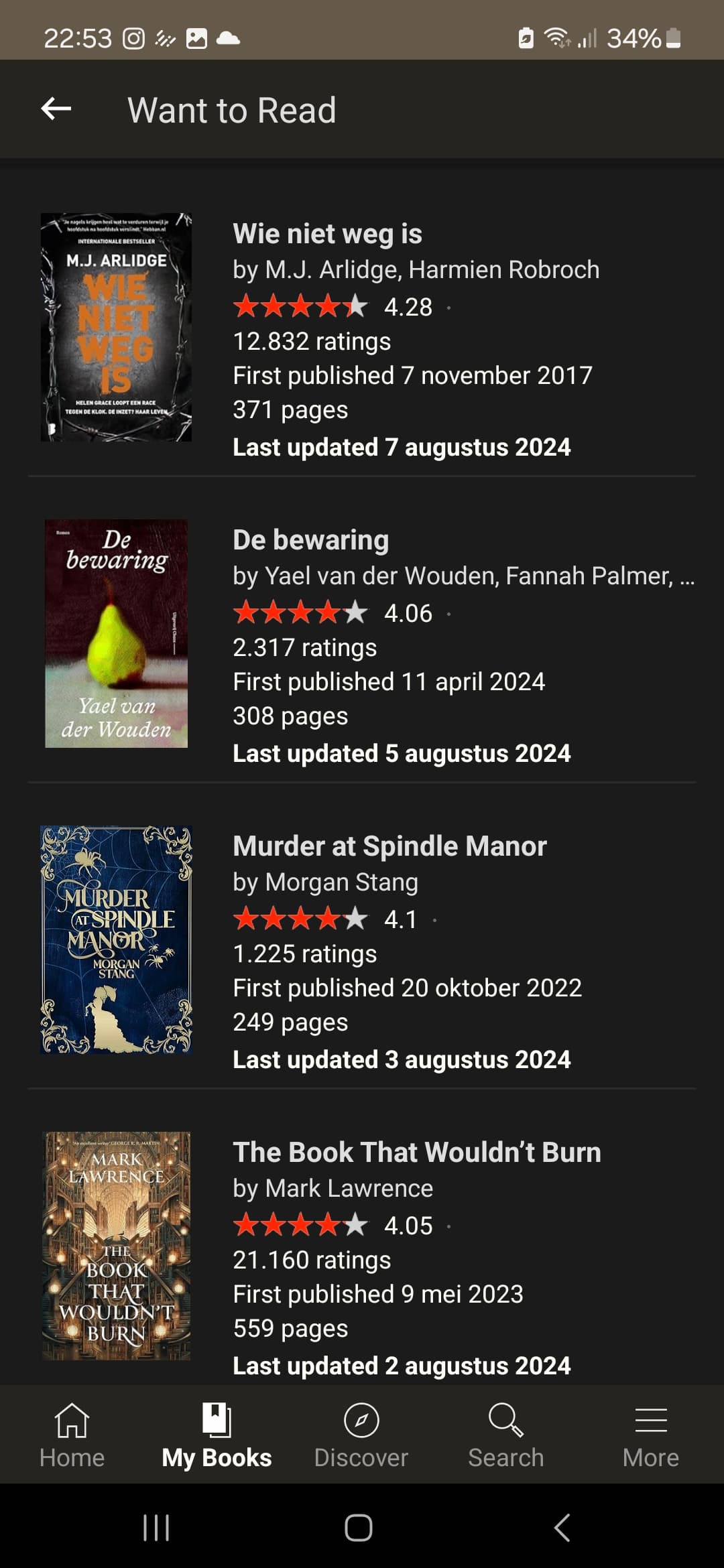
Task: Open the Search tab
Action: pyautogui.click(x=506, y=1435)
